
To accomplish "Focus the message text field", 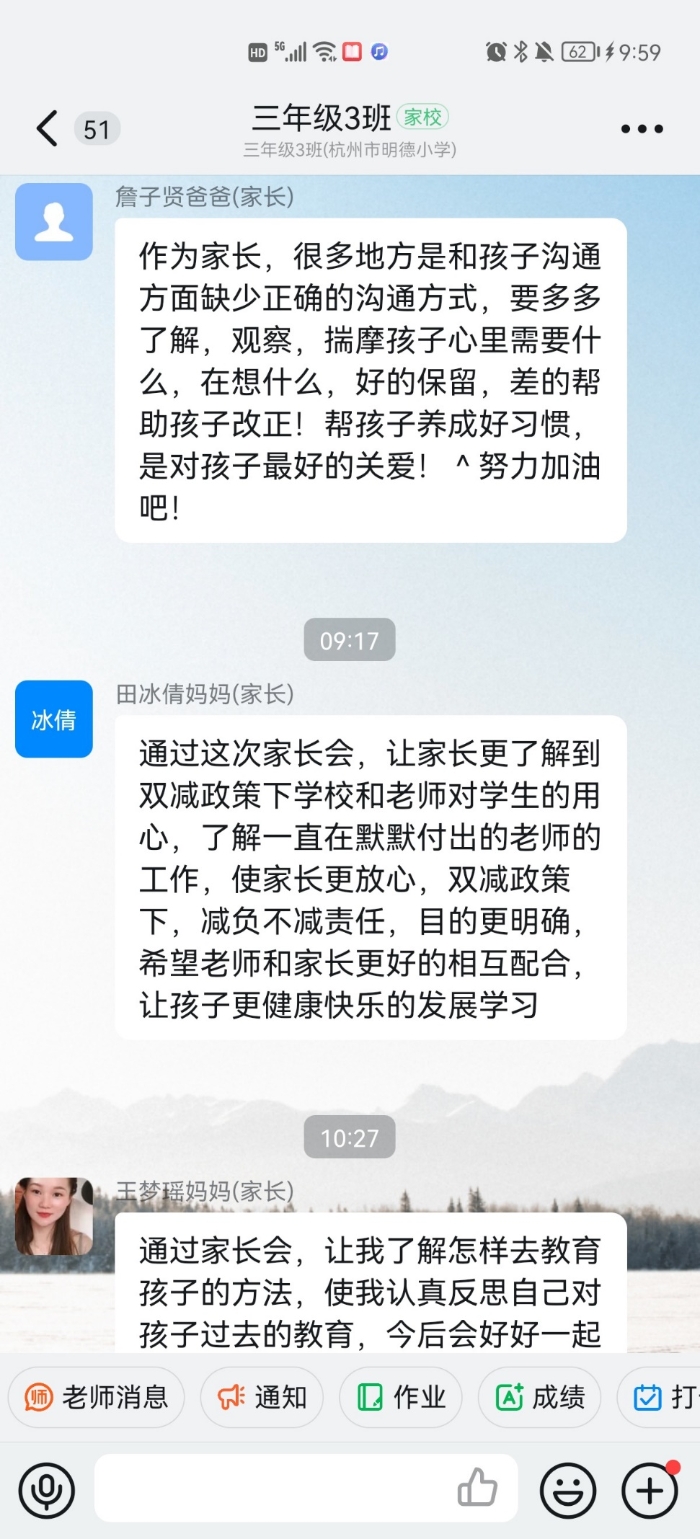I will point(270,1489).
